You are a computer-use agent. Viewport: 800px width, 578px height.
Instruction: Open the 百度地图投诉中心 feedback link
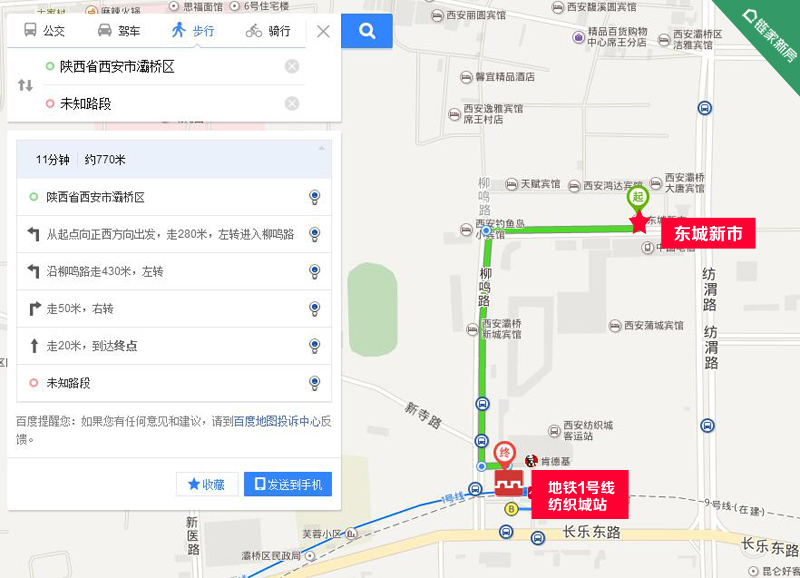click(276, 422)
